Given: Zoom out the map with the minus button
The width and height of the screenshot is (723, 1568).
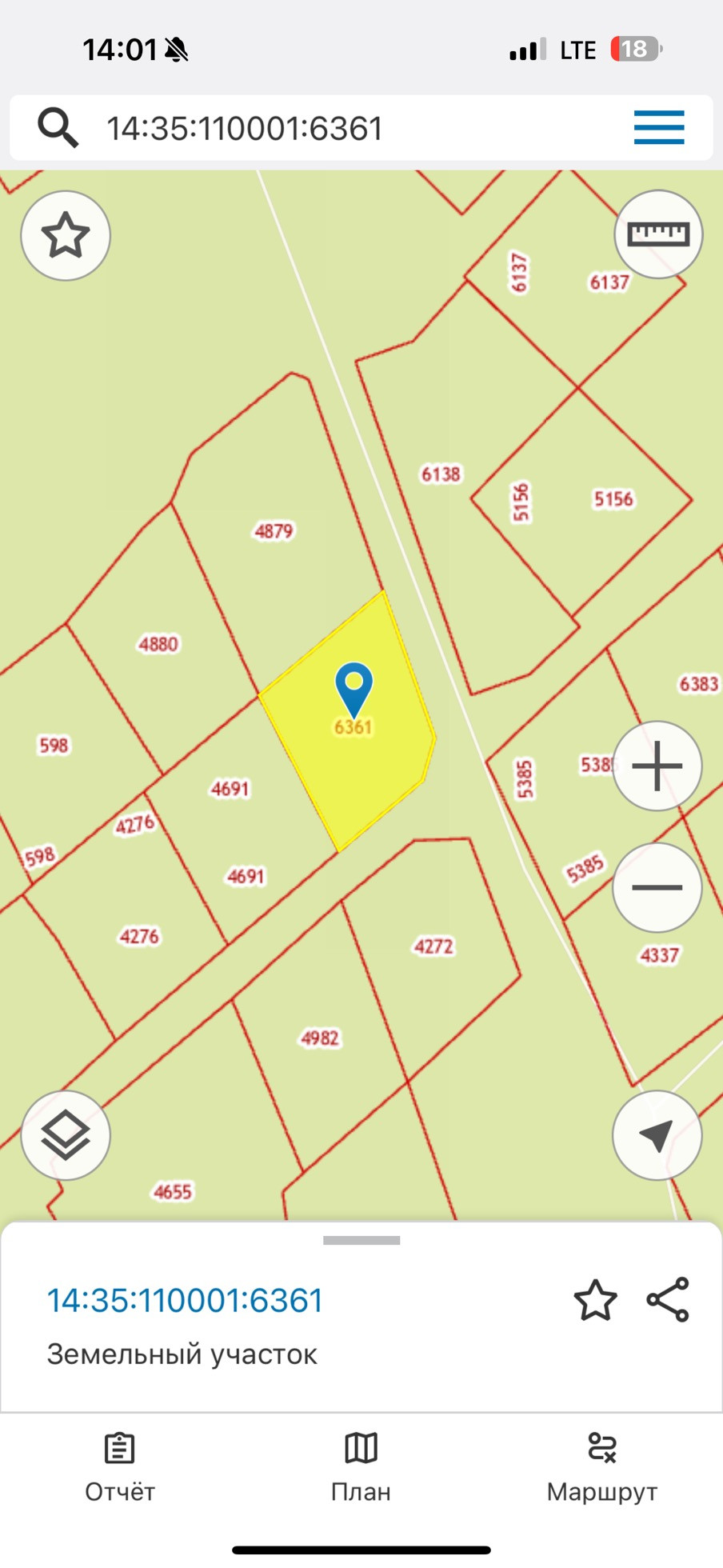Looking at the screenshot, I should tap(657, 887).
